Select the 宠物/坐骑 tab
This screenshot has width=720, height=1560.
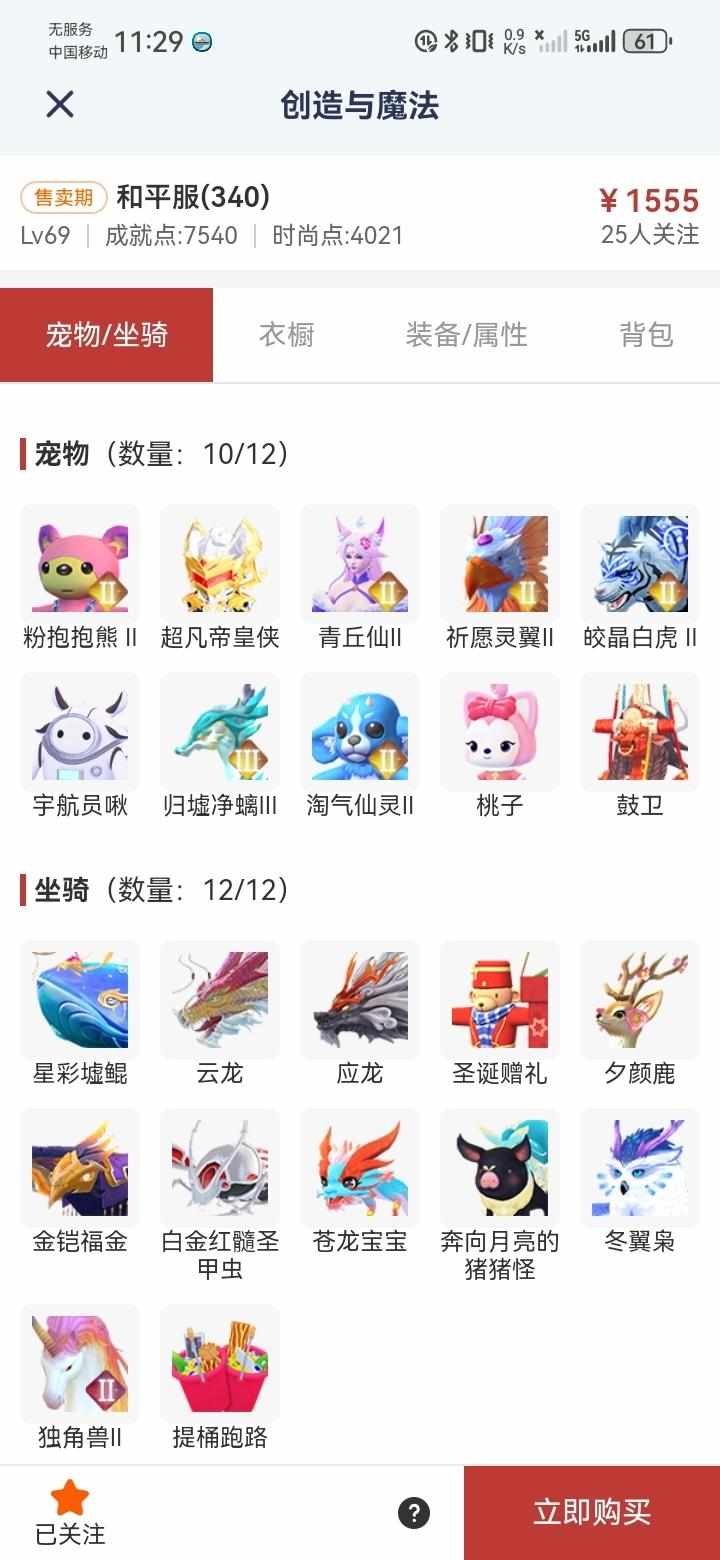[x=107, y=335]
